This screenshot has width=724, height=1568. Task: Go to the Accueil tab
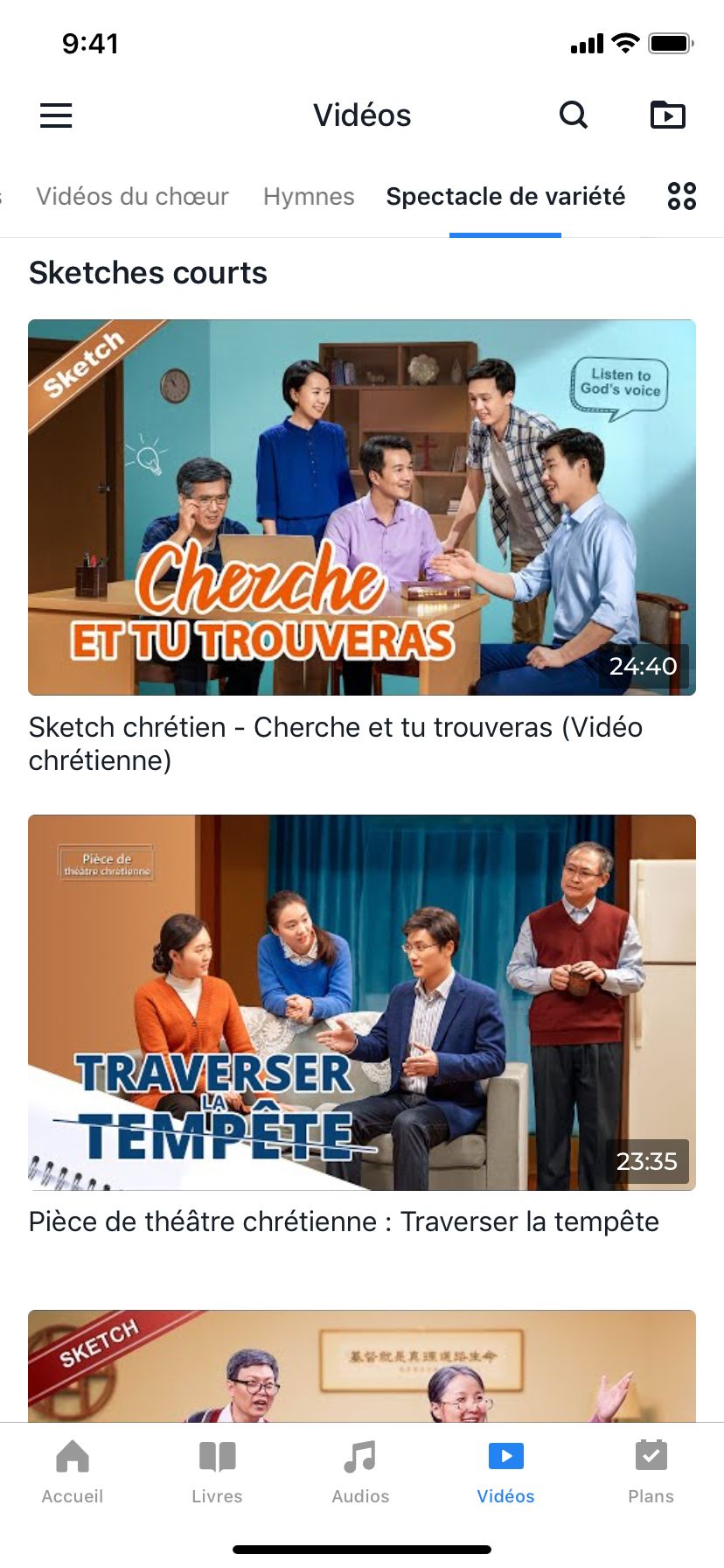click(x=73, y=1472)
